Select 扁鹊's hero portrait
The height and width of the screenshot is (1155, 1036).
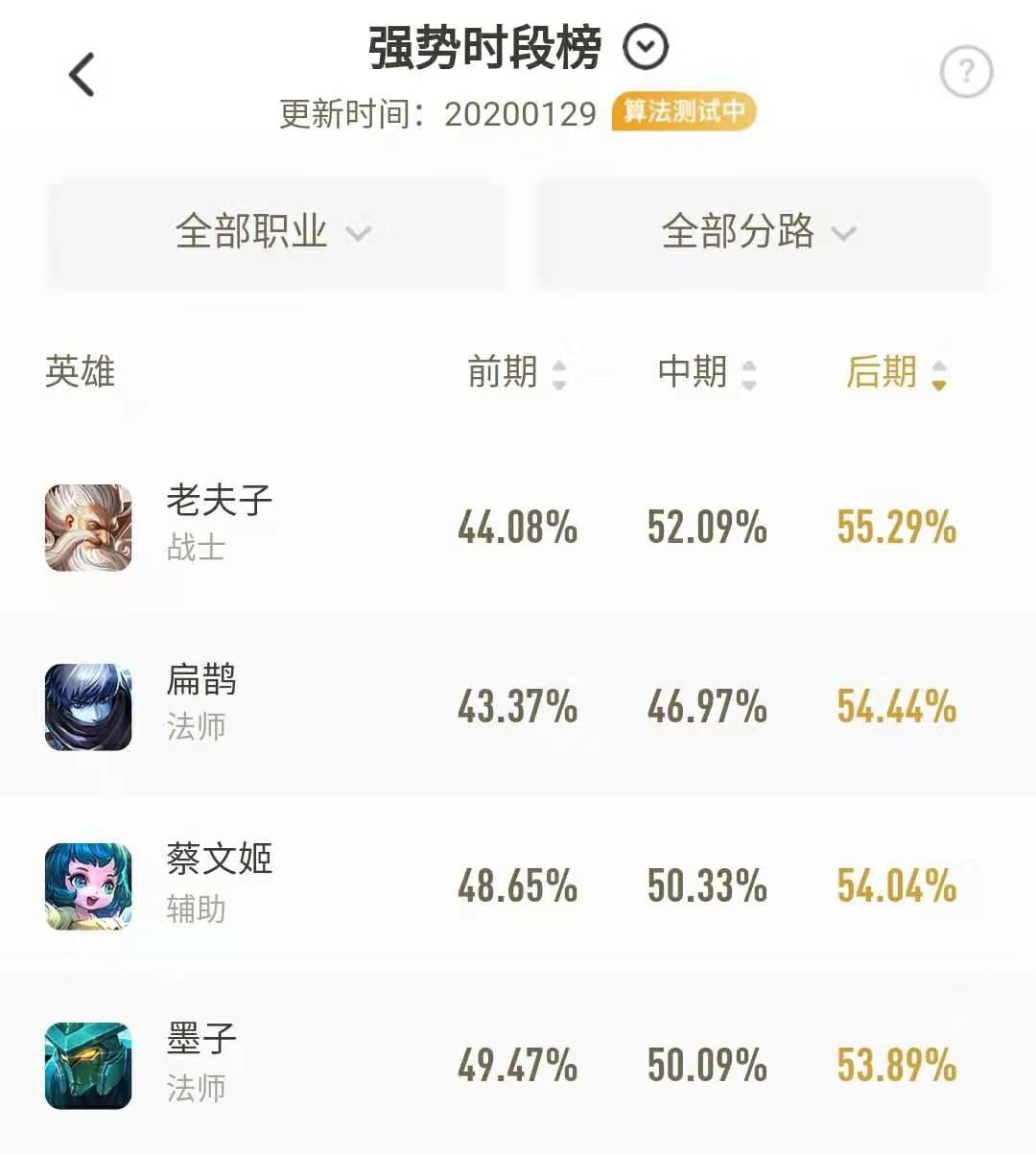tap(87, 707)
